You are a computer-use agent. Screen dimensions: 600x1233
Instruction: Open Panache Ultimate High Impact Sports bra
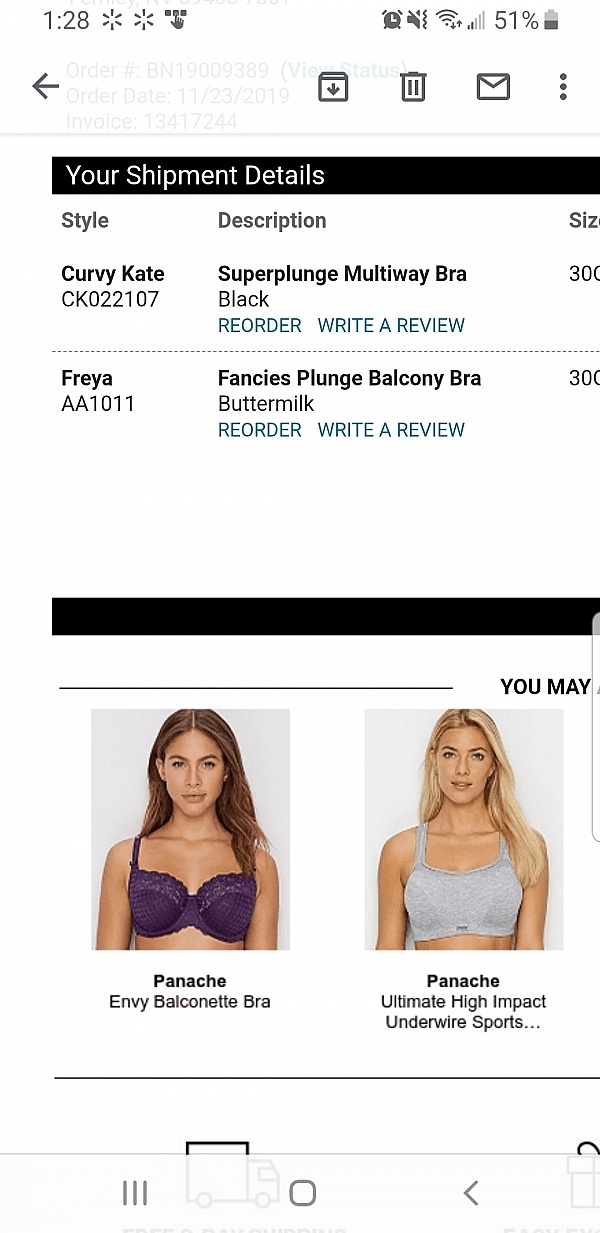coord(463,830)
